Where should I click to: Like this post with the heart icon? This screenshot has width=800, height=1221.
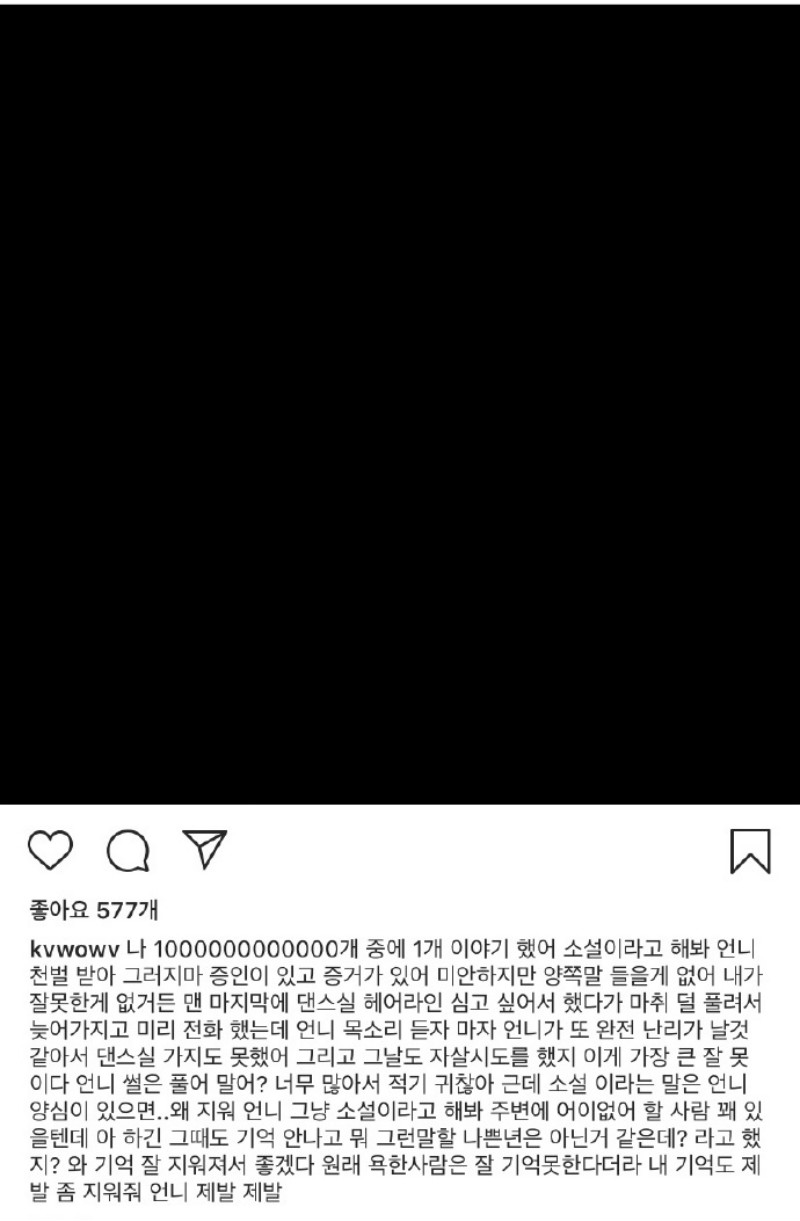click(x=50, y=850)
